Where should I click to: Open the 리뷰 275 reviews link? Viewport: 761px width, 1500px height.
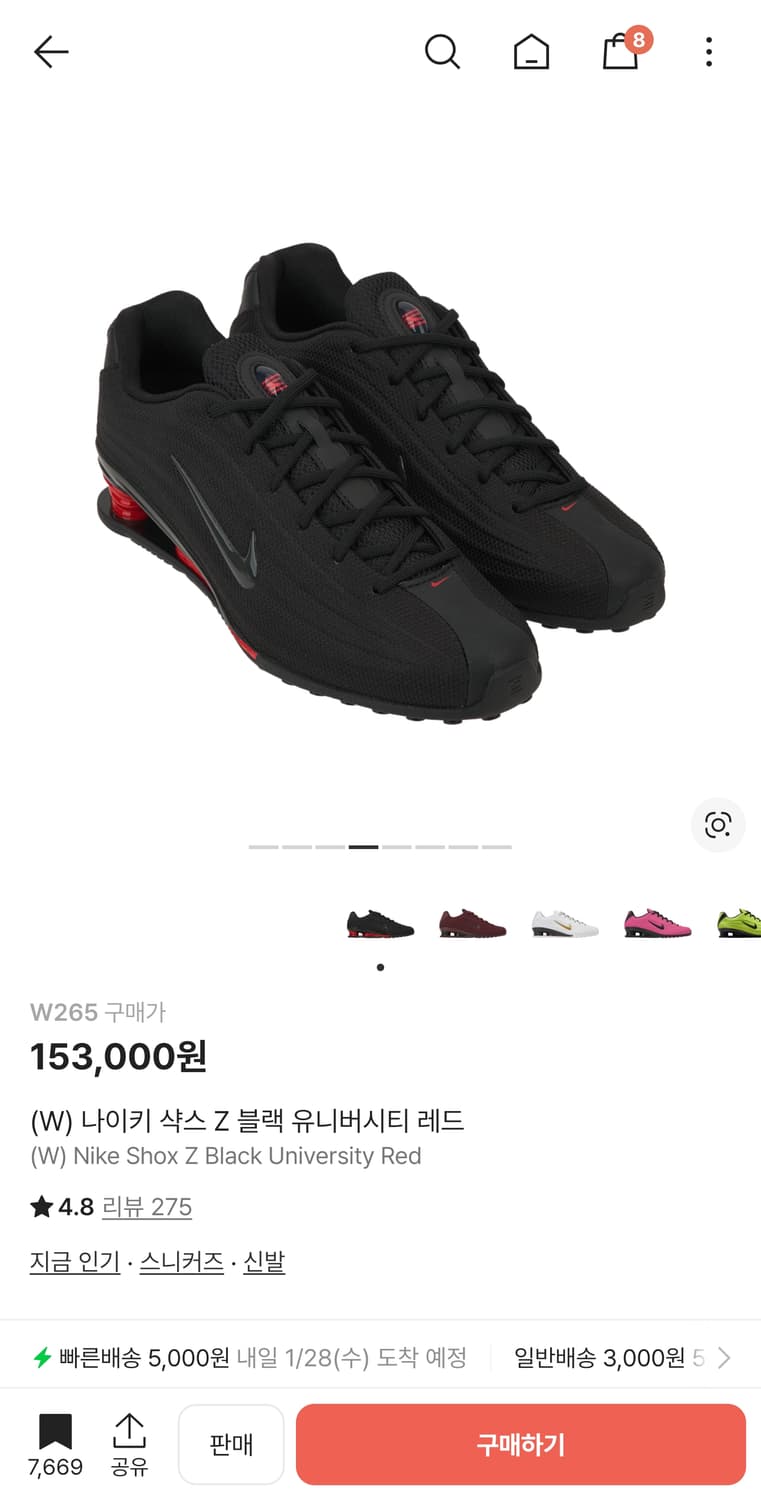147,1207
